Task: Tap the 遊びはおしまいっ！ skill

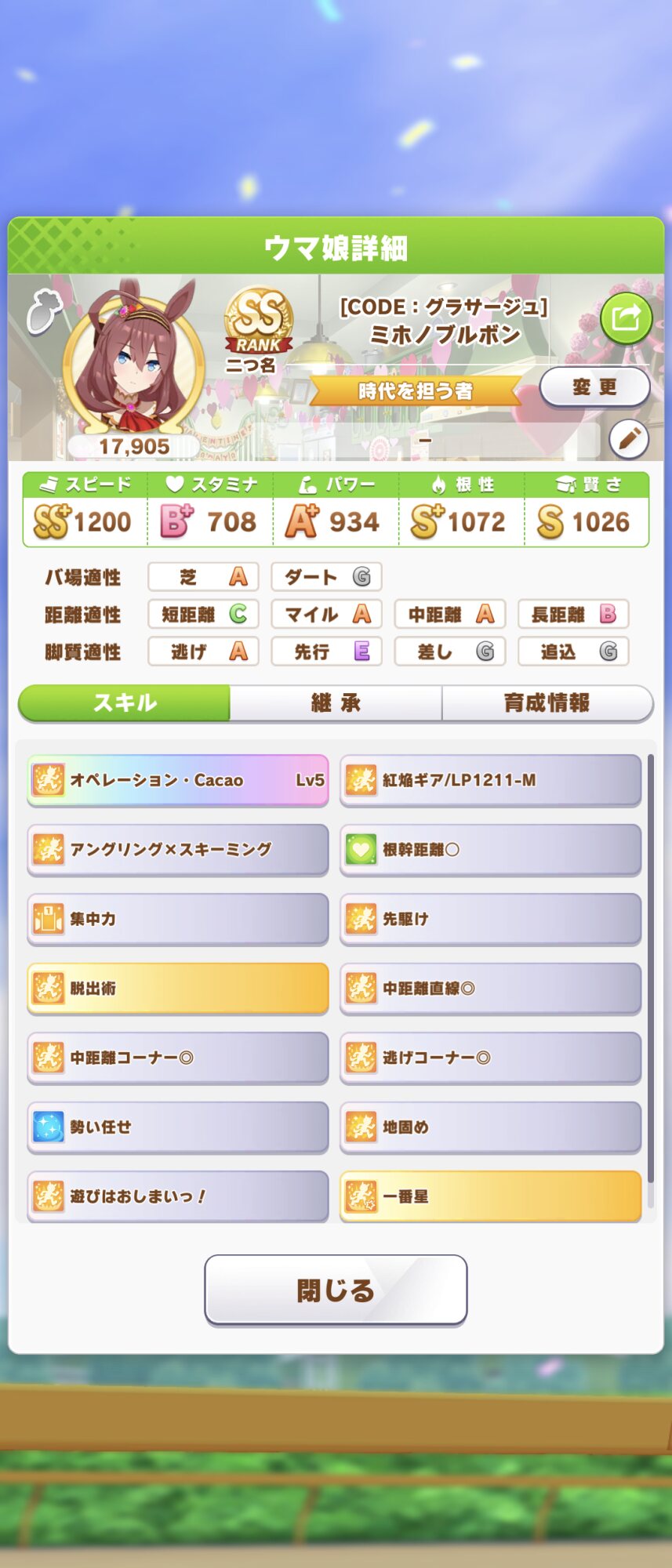Action: 178,1196
